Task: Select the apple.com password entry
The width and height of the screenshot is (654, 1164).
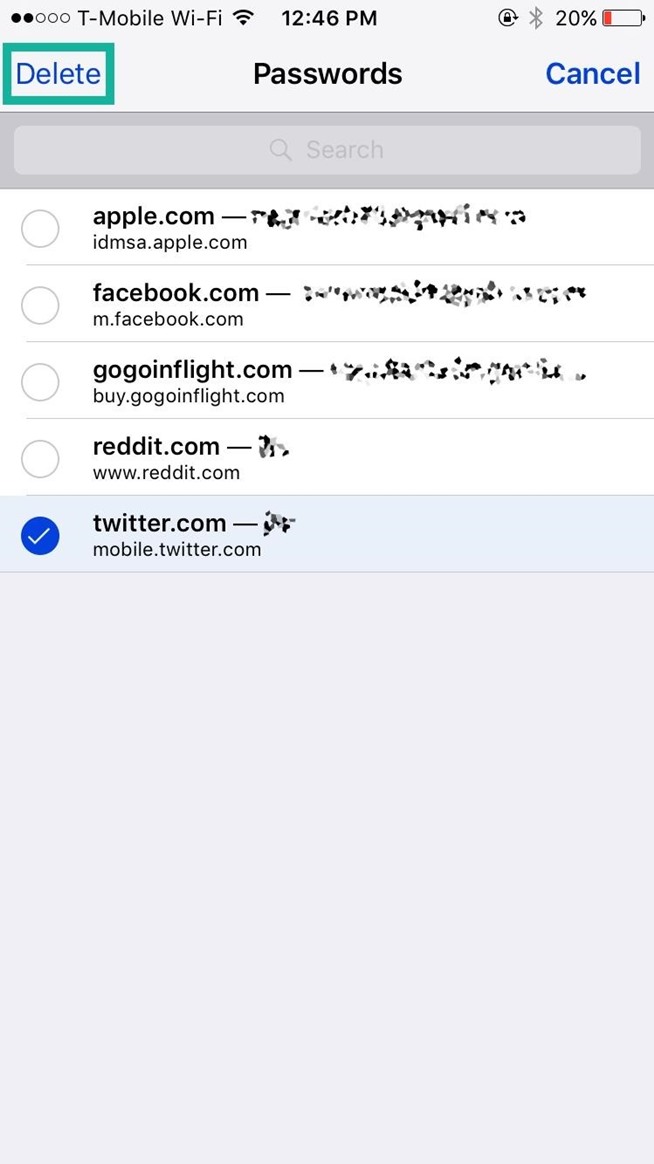Action: tap(40, 229)
